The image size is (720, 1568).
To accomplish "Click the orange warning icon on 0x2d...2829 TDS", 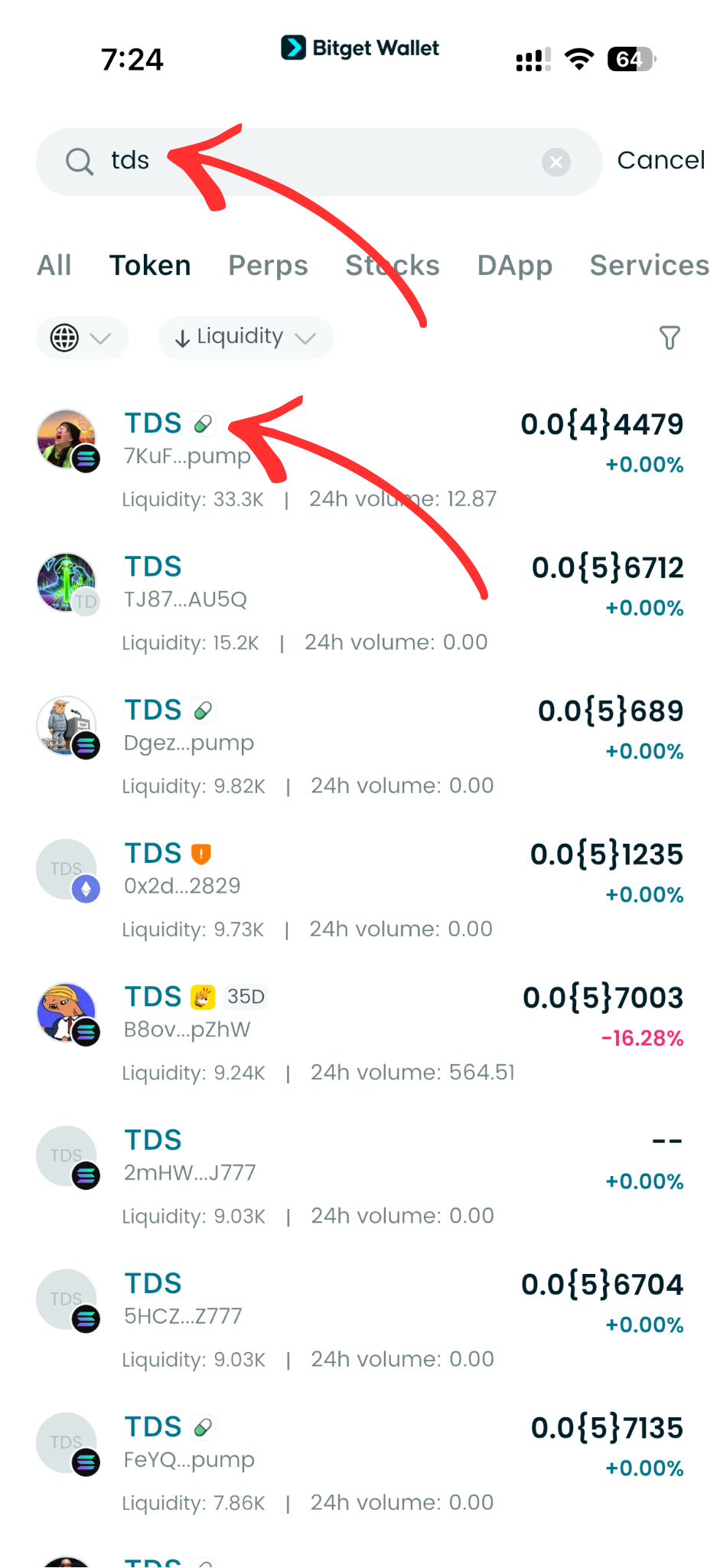I will [200, 852].
